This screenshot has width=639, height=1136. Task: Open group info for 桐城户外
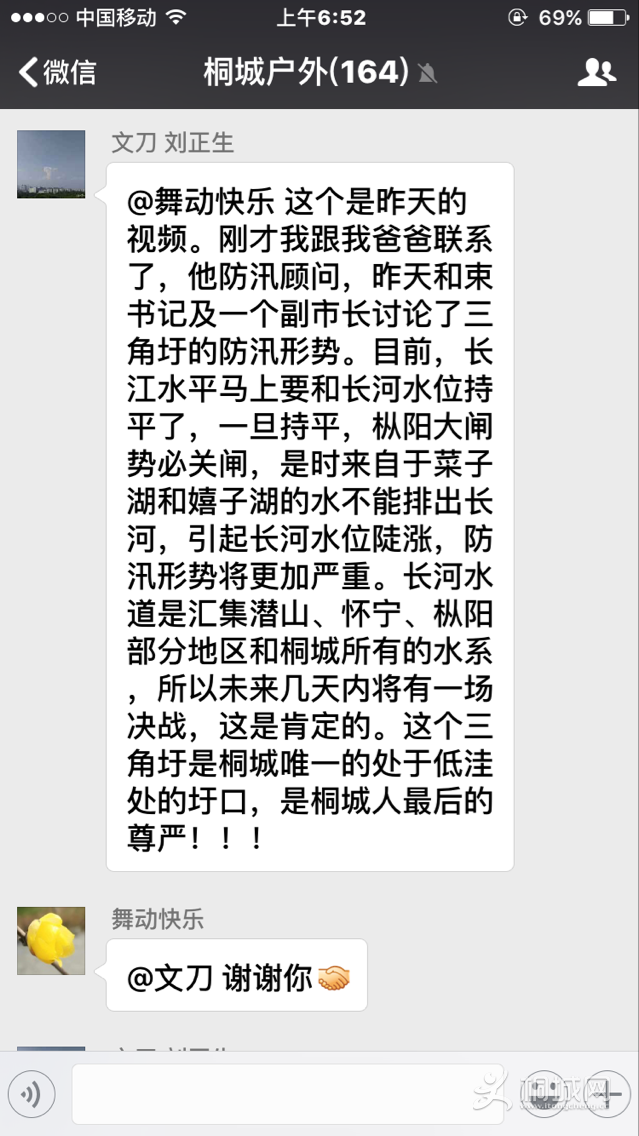click(597, 72)
